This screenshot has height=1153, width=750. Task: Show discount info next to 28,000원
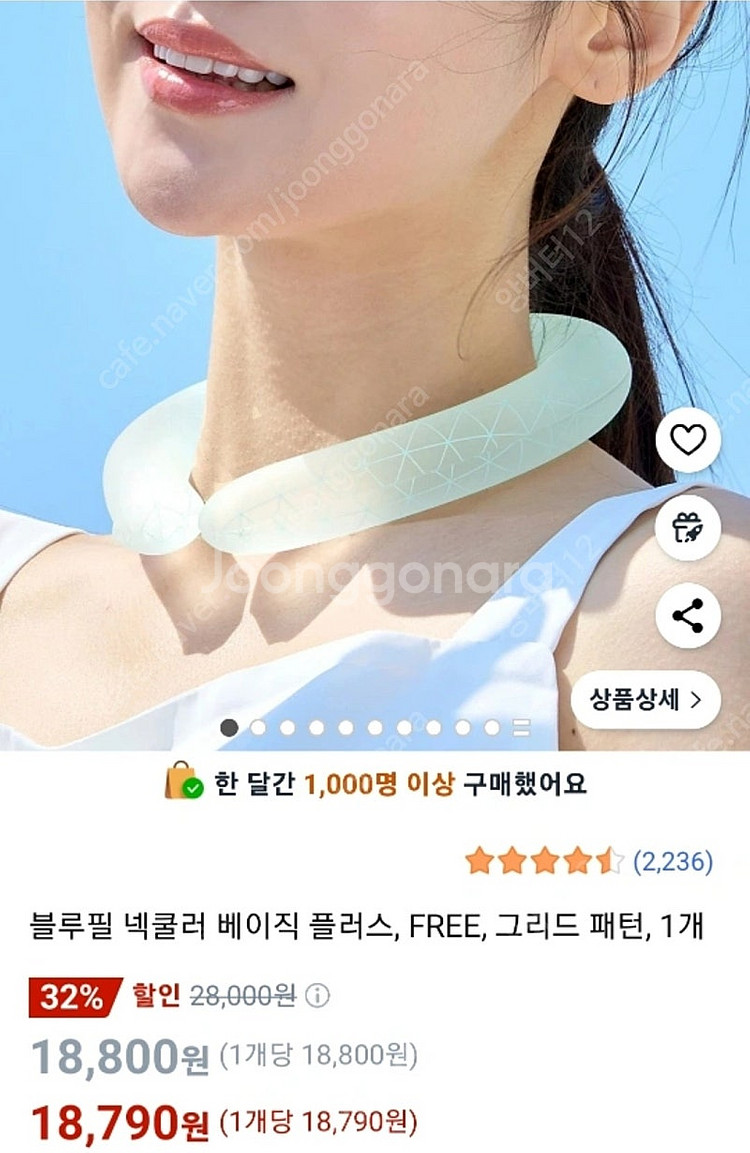(318, 996)
